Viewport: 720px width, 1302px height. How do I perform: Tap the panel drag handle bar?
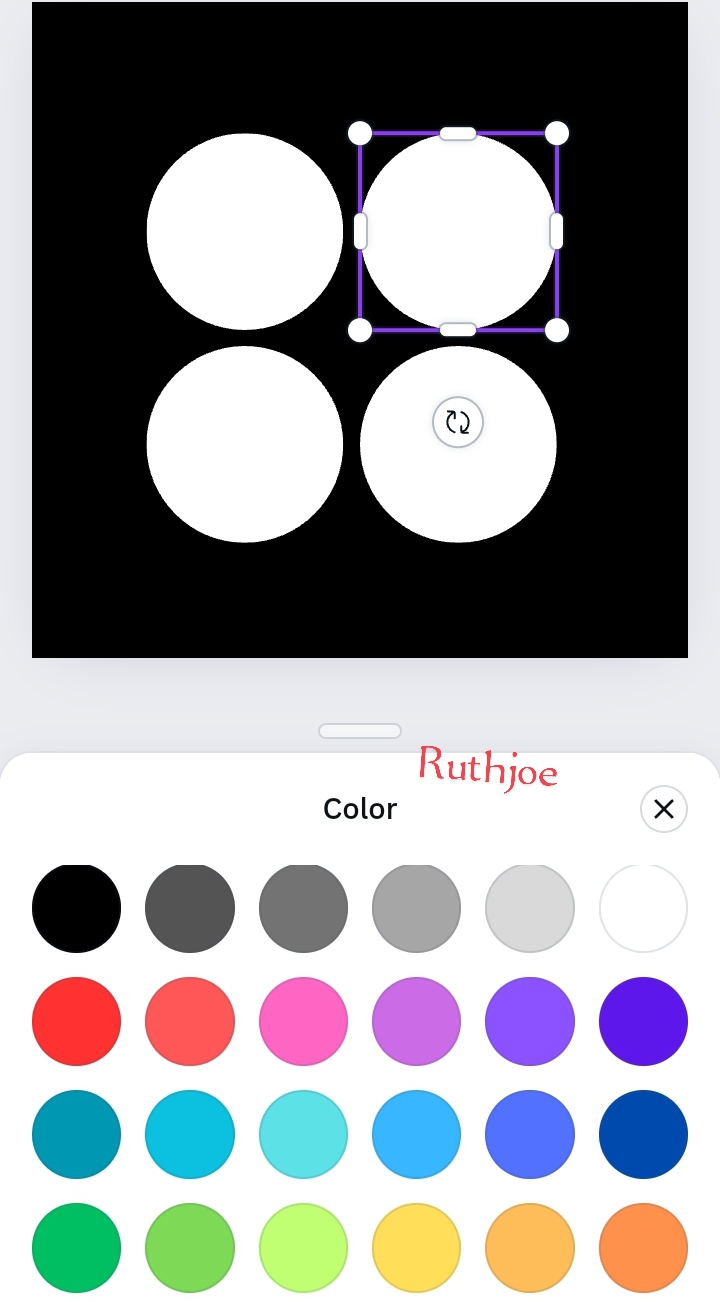(360, 731)
